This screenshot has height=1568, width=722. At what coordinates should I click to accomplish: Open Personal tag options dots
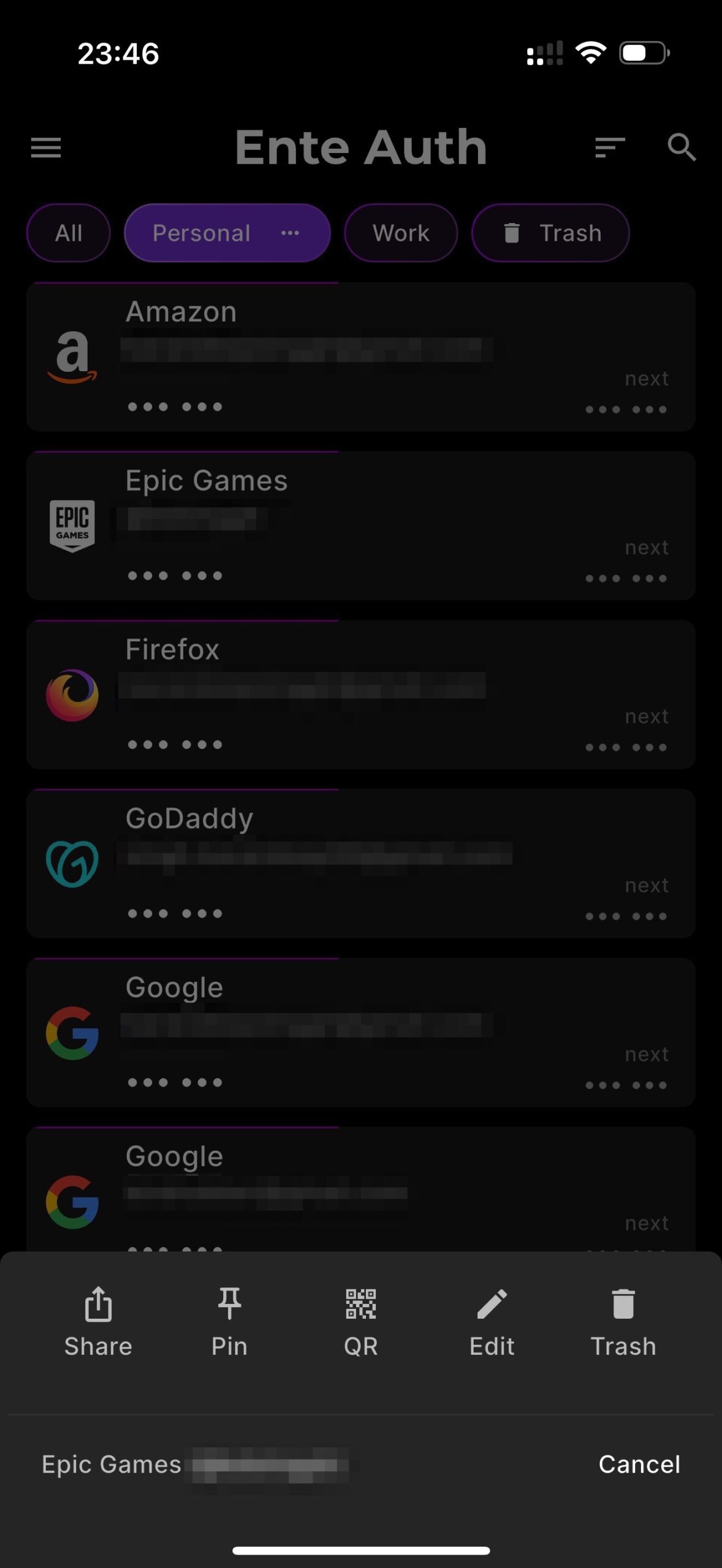(291, 233)
